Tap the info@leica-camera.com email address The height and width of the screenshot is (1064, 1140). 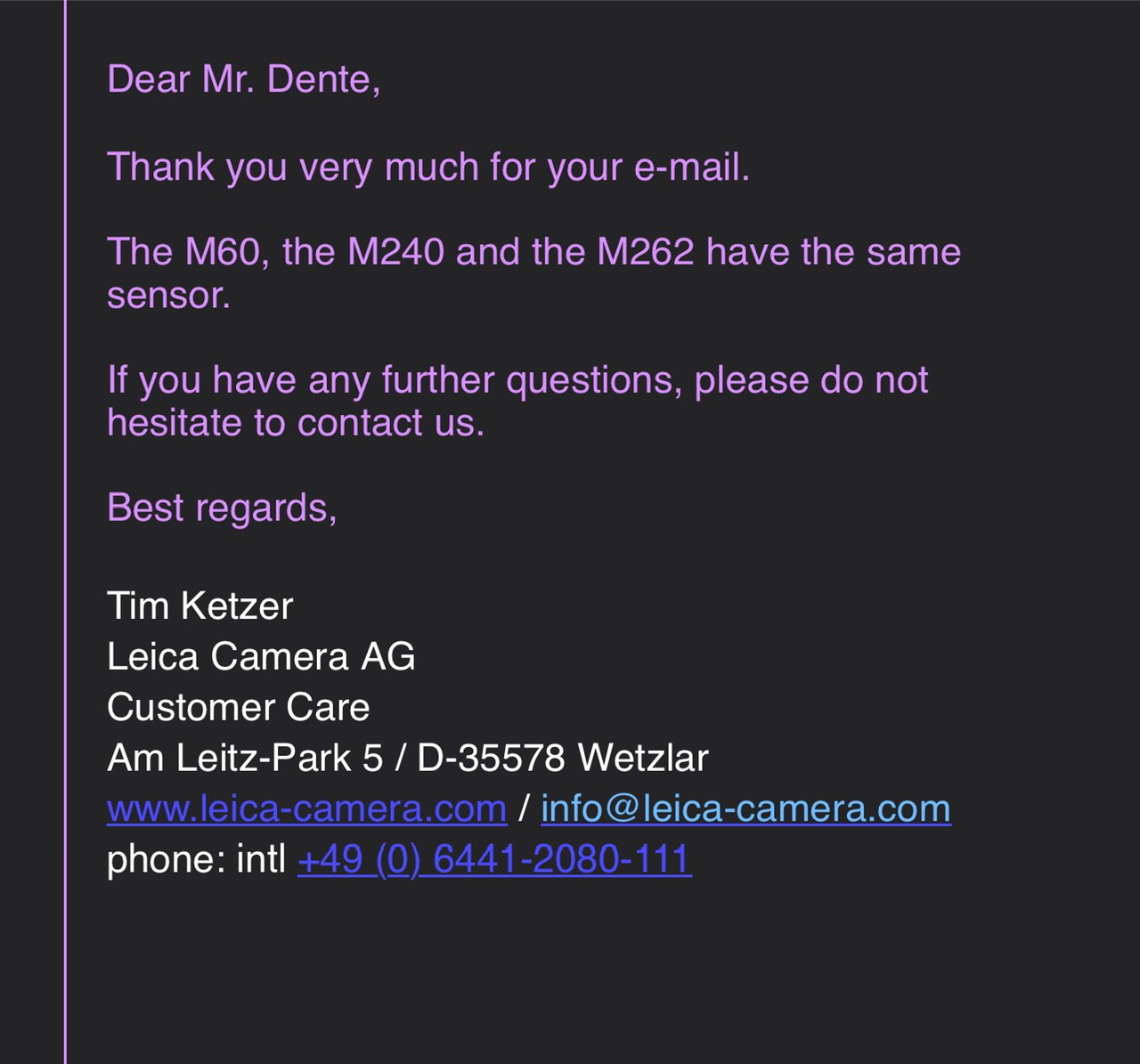pyautogui.click(x=745, y=808)
